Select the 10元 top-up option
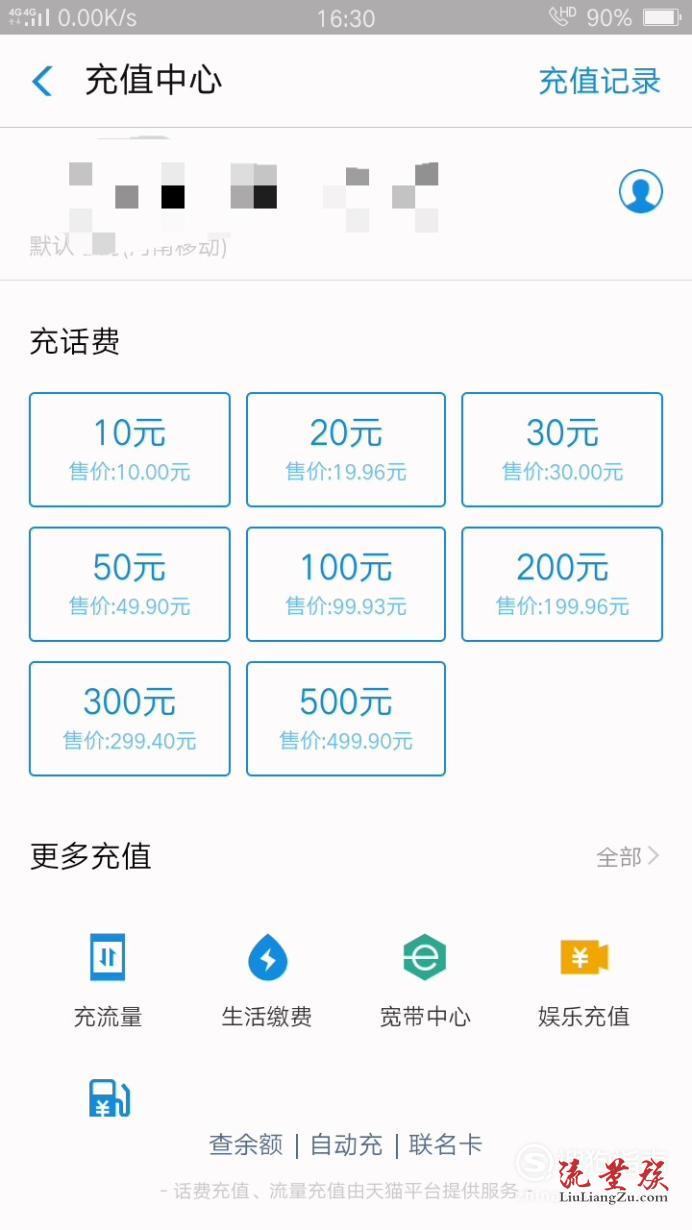Viewport: 692px width, 1230px height. [x=130, y=449]
